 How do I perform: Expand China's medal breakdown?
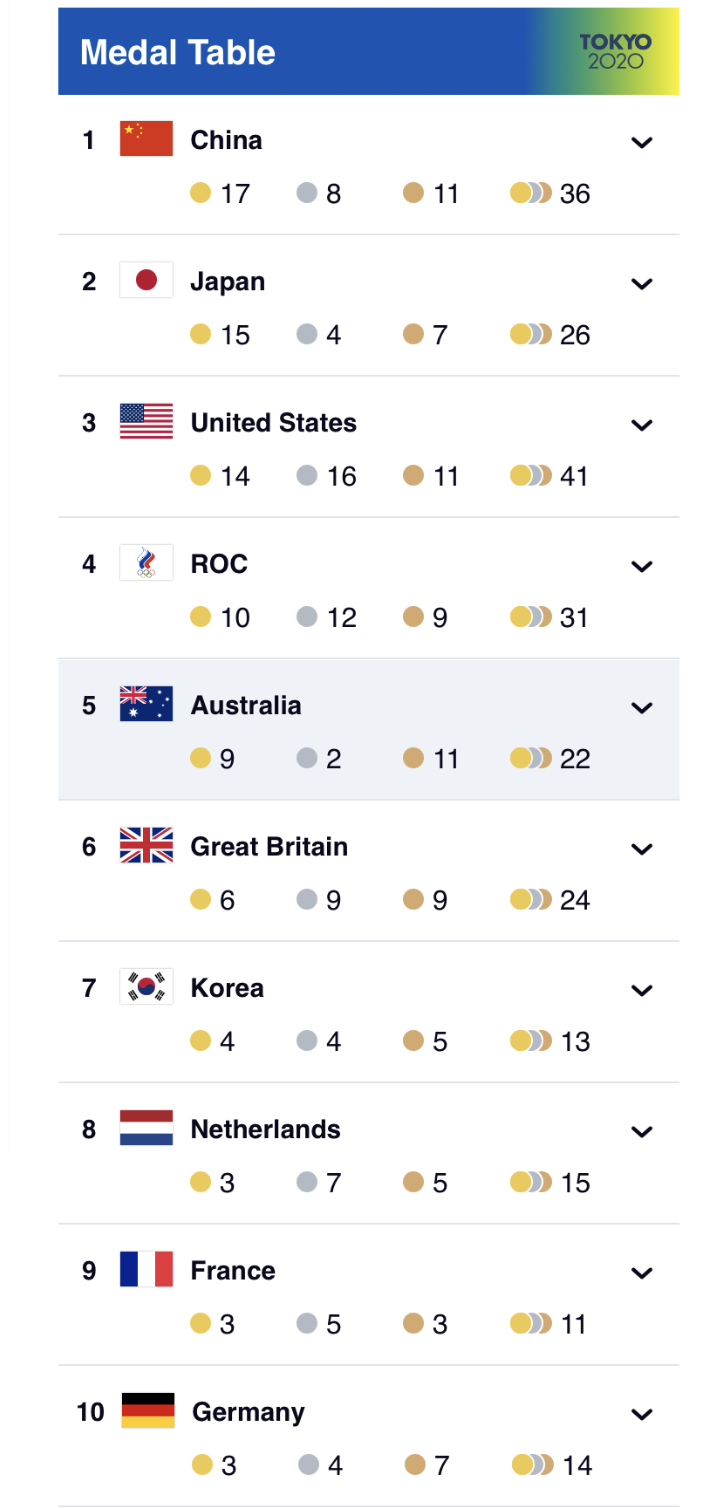(642, 142)
